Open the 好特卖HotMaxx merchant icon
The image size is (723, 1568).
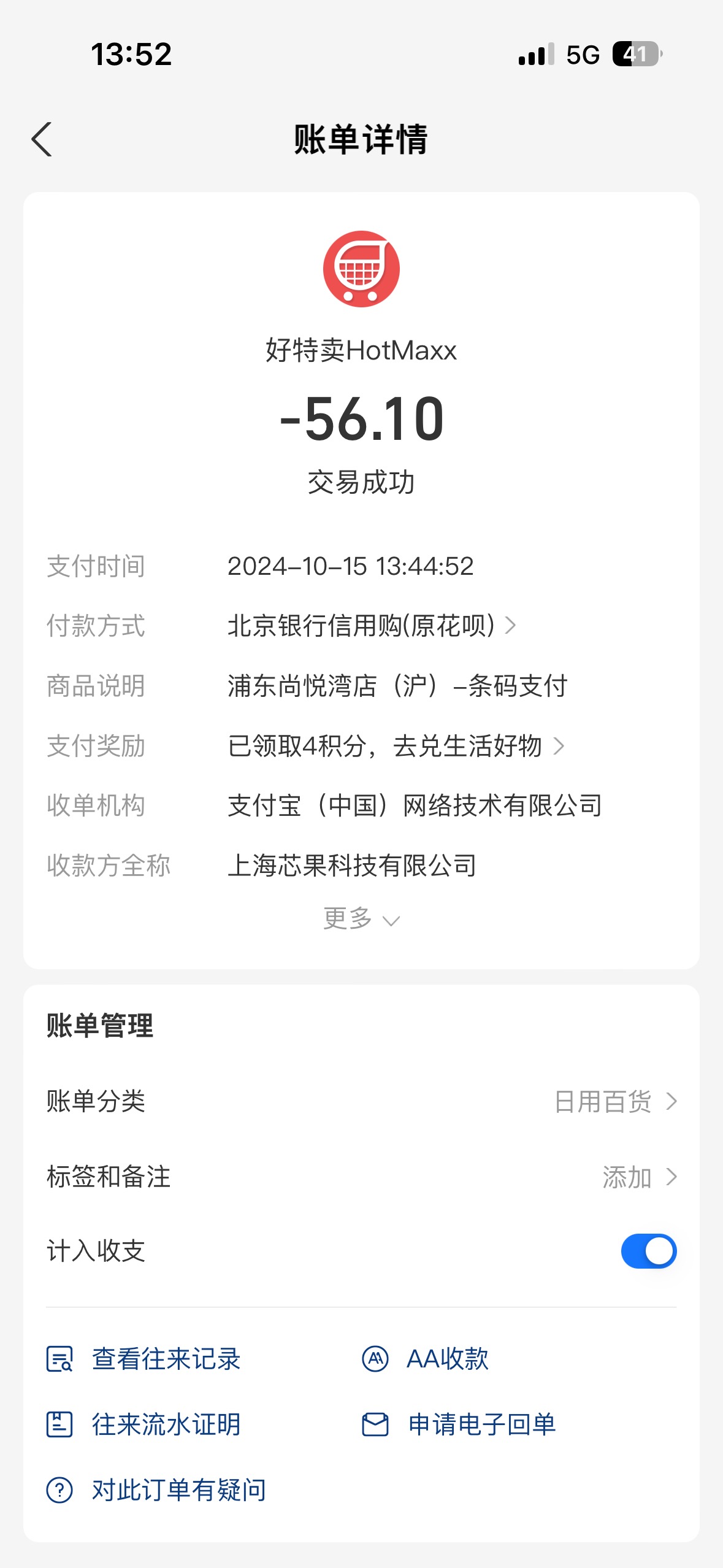(x=361, y=269)
